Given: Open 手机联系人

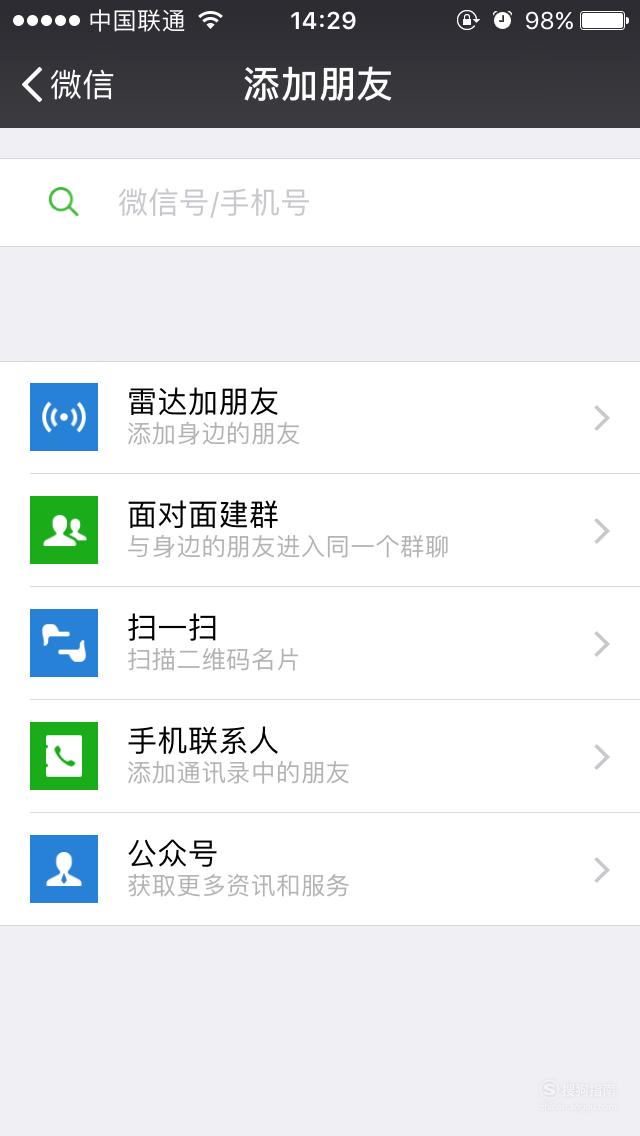Looking at the screenshot, I should [x=320, y=756].
